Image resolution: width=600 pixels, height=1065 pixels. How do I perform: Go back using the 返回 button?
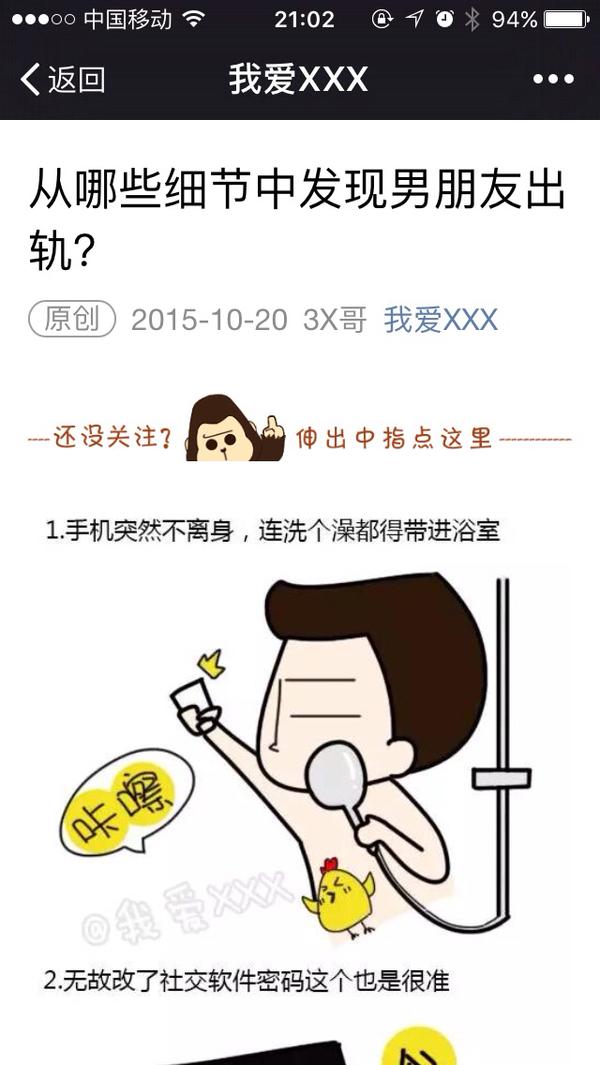pyautogui.click(x=62, y=79)
